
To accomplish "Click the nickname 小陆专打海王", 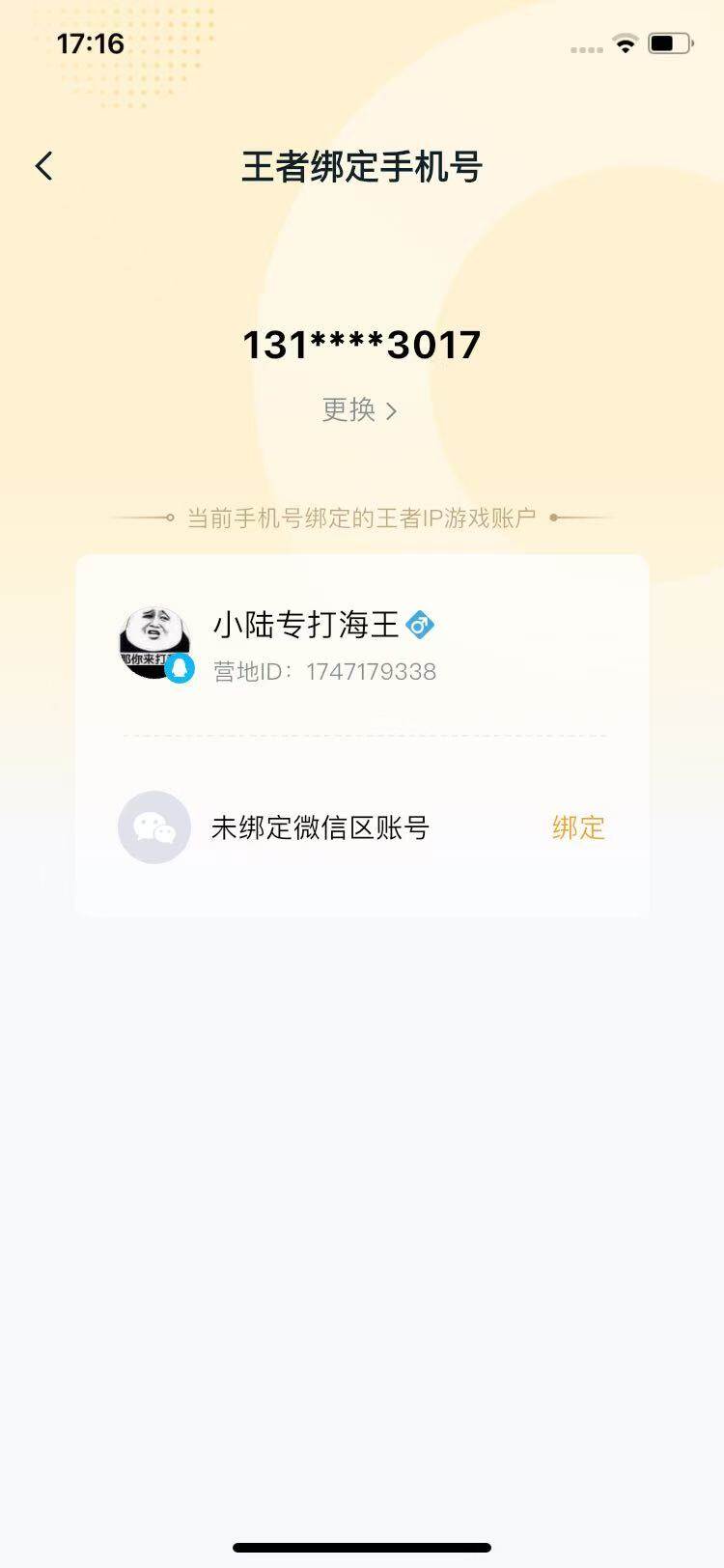I will pyautogui.click(x=305, y=624).
